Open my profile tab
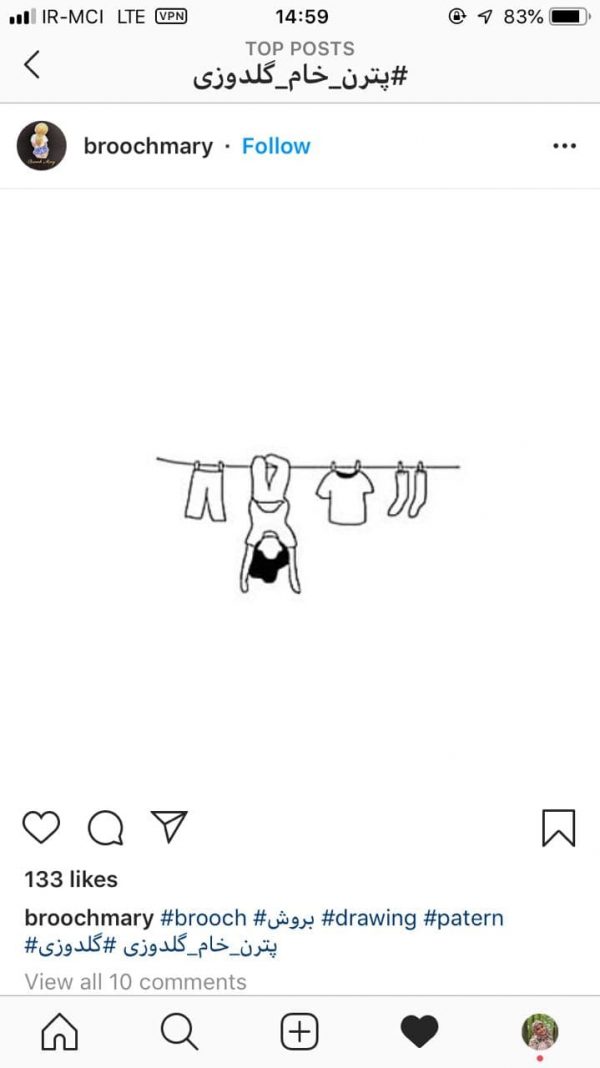The image size is (600, 1068). click(540, 1031)
